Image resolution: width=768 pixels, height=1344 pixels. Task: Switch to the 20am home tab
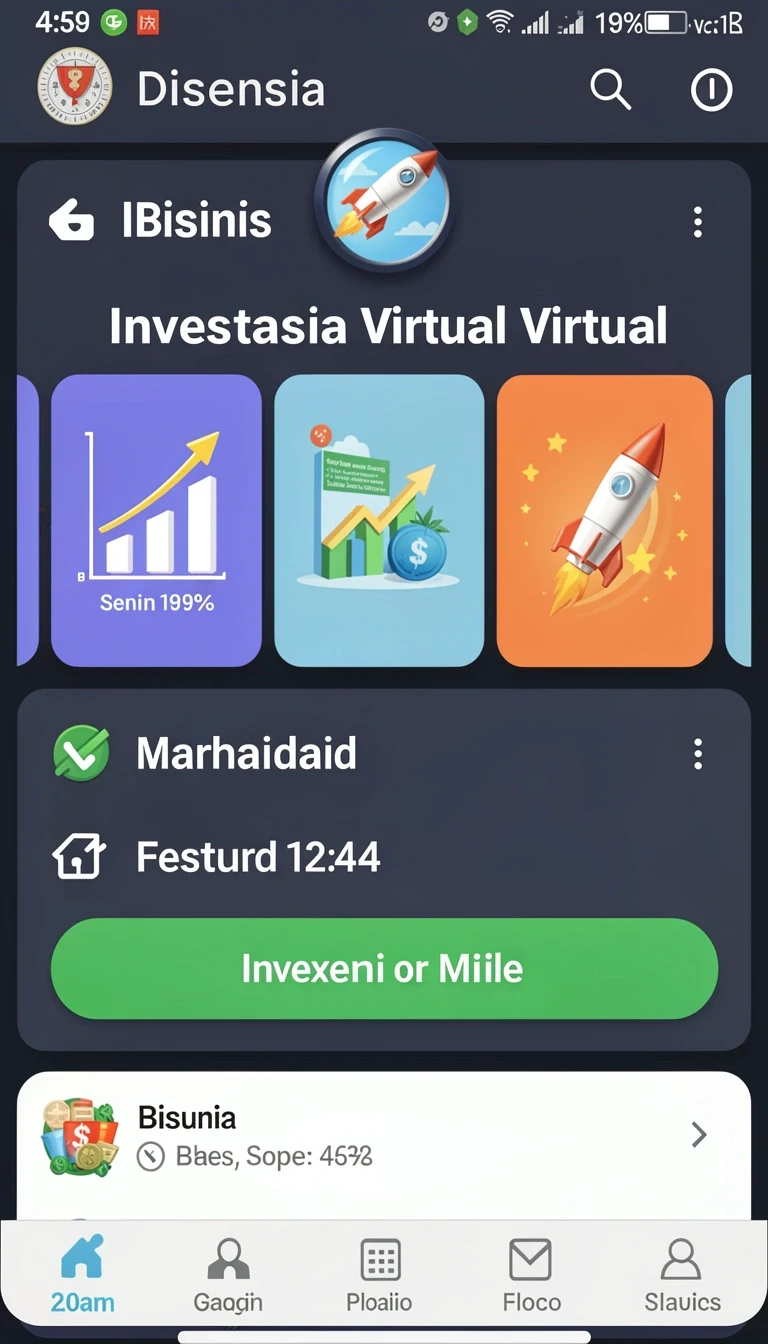(82, 1274)
